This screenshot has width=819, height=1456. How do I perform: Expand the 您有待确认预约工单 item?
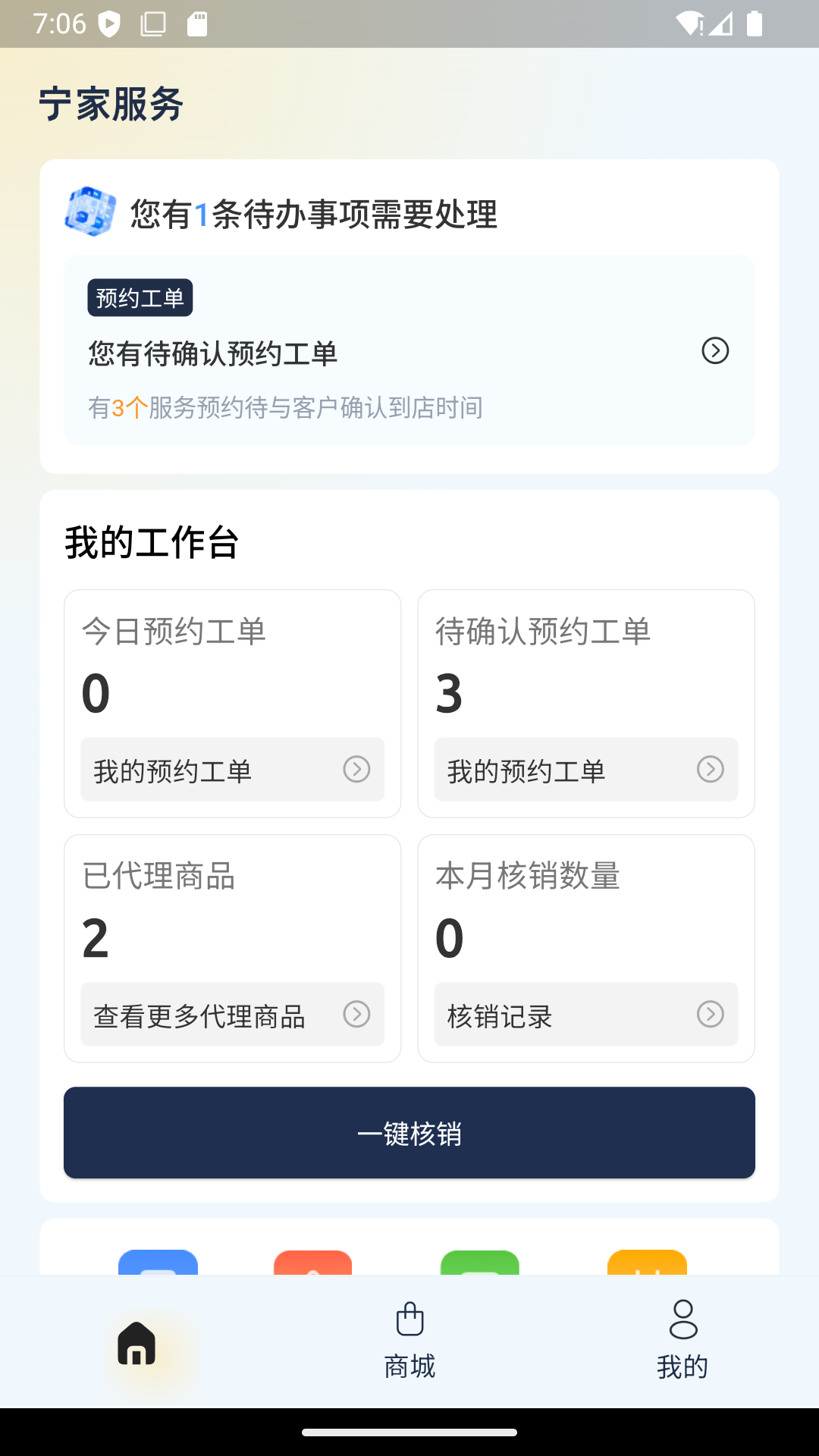click(x=714, y=350)
